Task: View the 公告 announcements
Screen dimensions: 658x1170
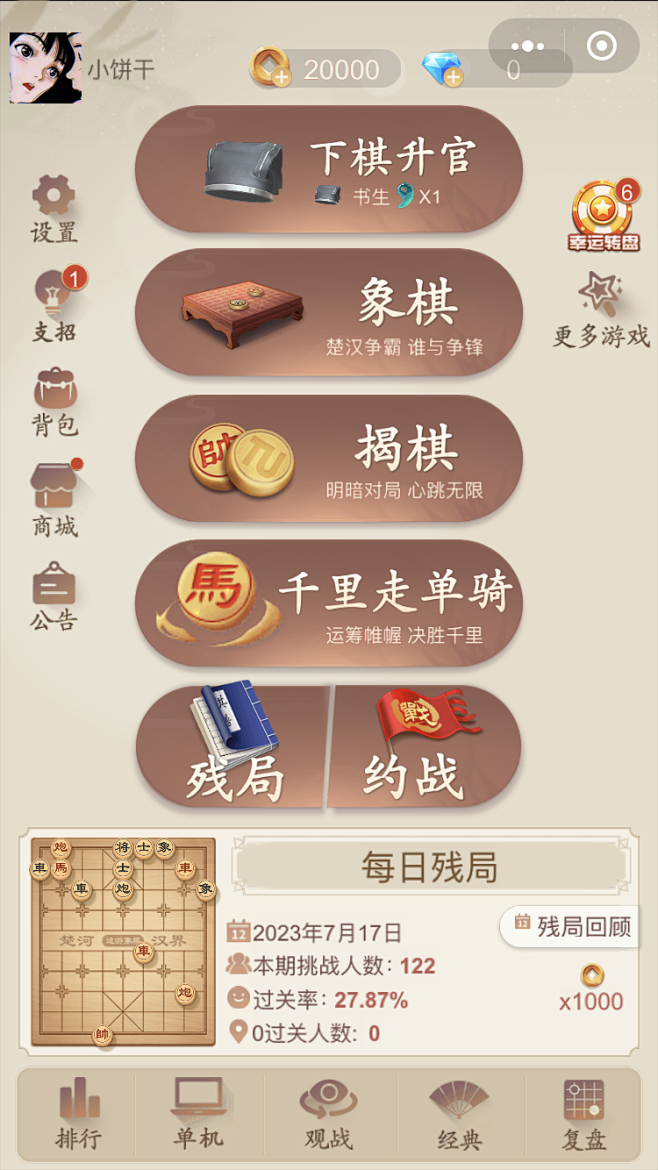Action: click(x=54, y=597)
